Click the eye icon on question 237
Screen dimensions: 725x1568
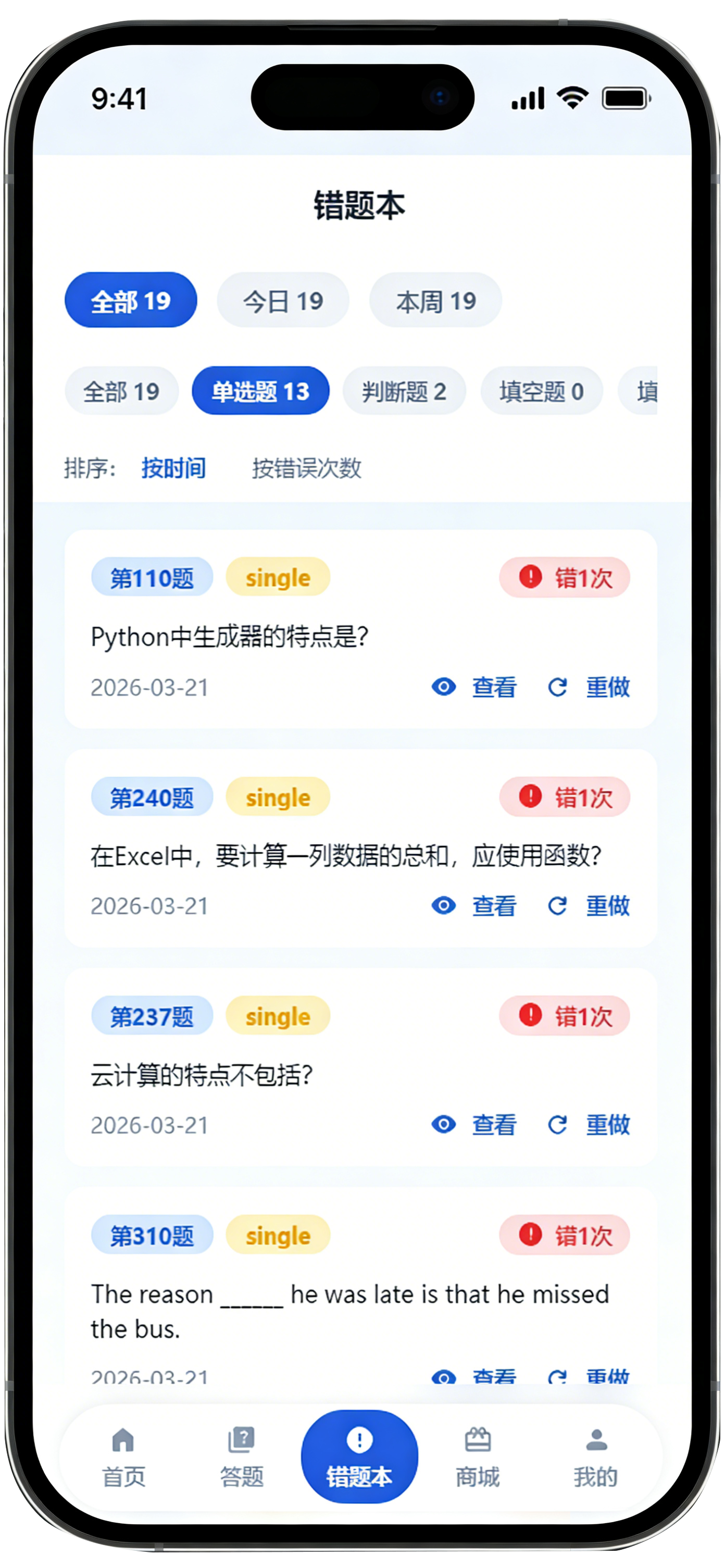click(444, 1125)
